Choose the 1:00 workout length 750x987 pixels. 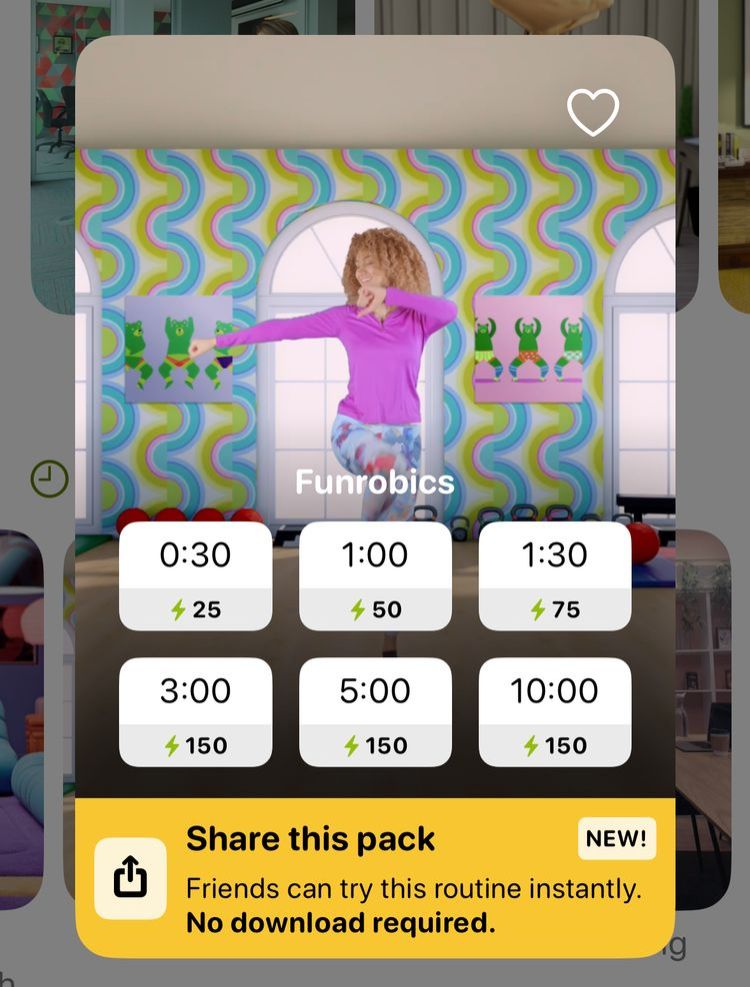pos(375,576)
